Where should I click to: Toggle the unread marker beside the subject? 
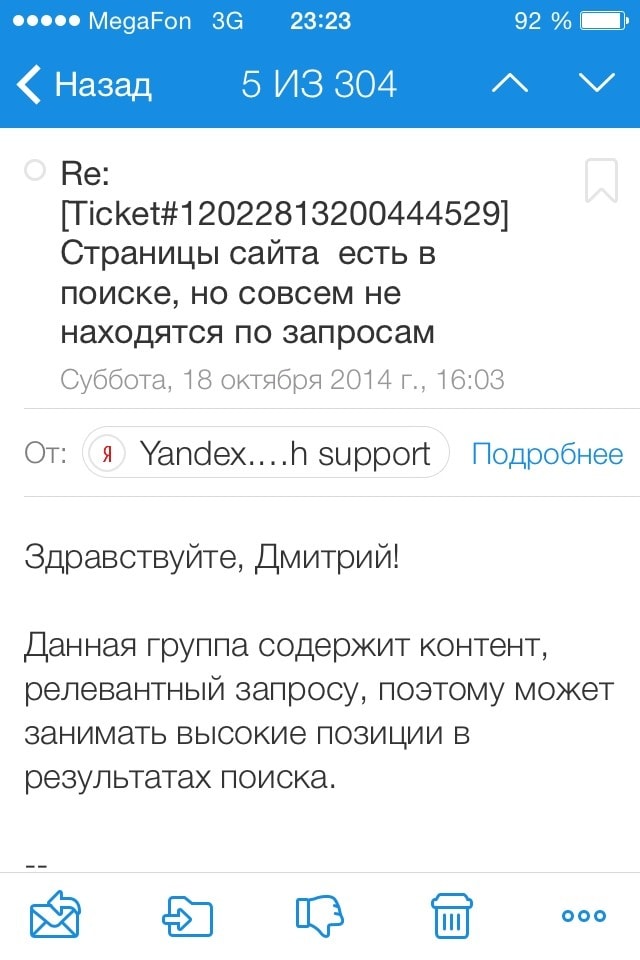(x=35, y=171)
